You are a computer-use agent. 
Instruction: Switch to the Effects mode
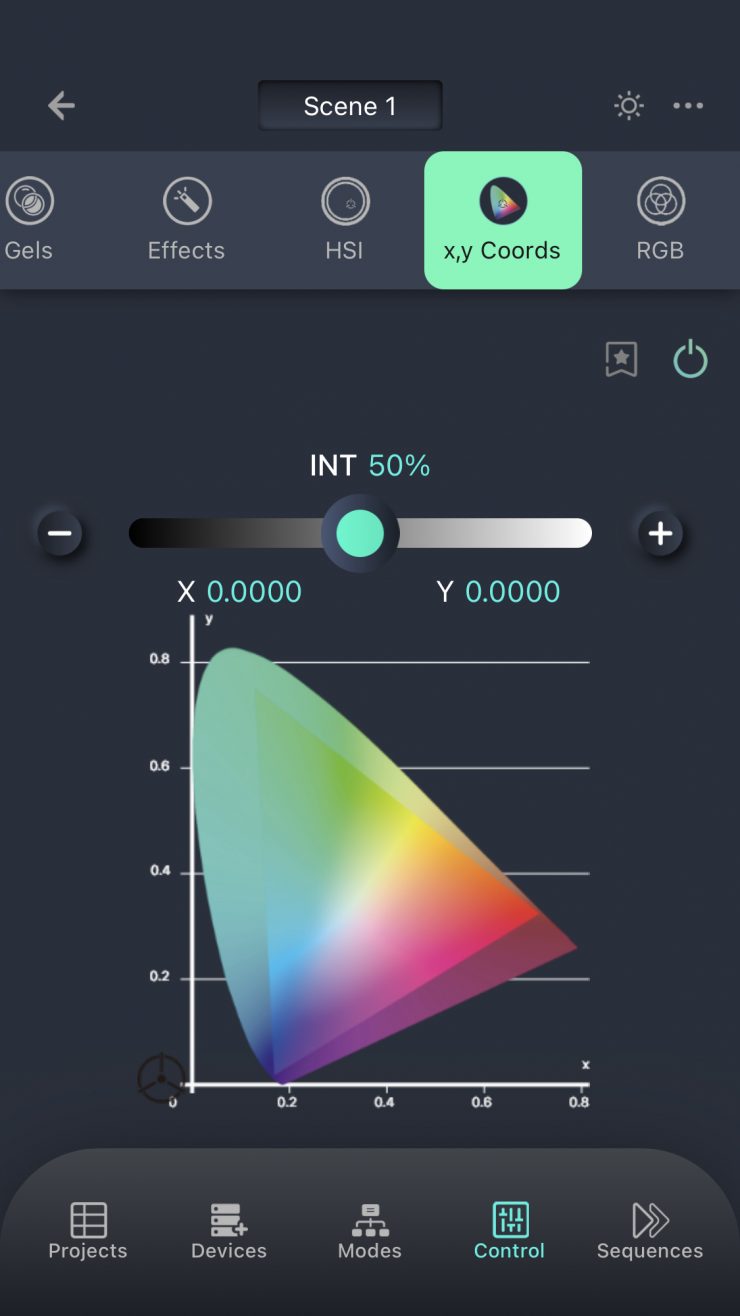click(x=187, y=220)
